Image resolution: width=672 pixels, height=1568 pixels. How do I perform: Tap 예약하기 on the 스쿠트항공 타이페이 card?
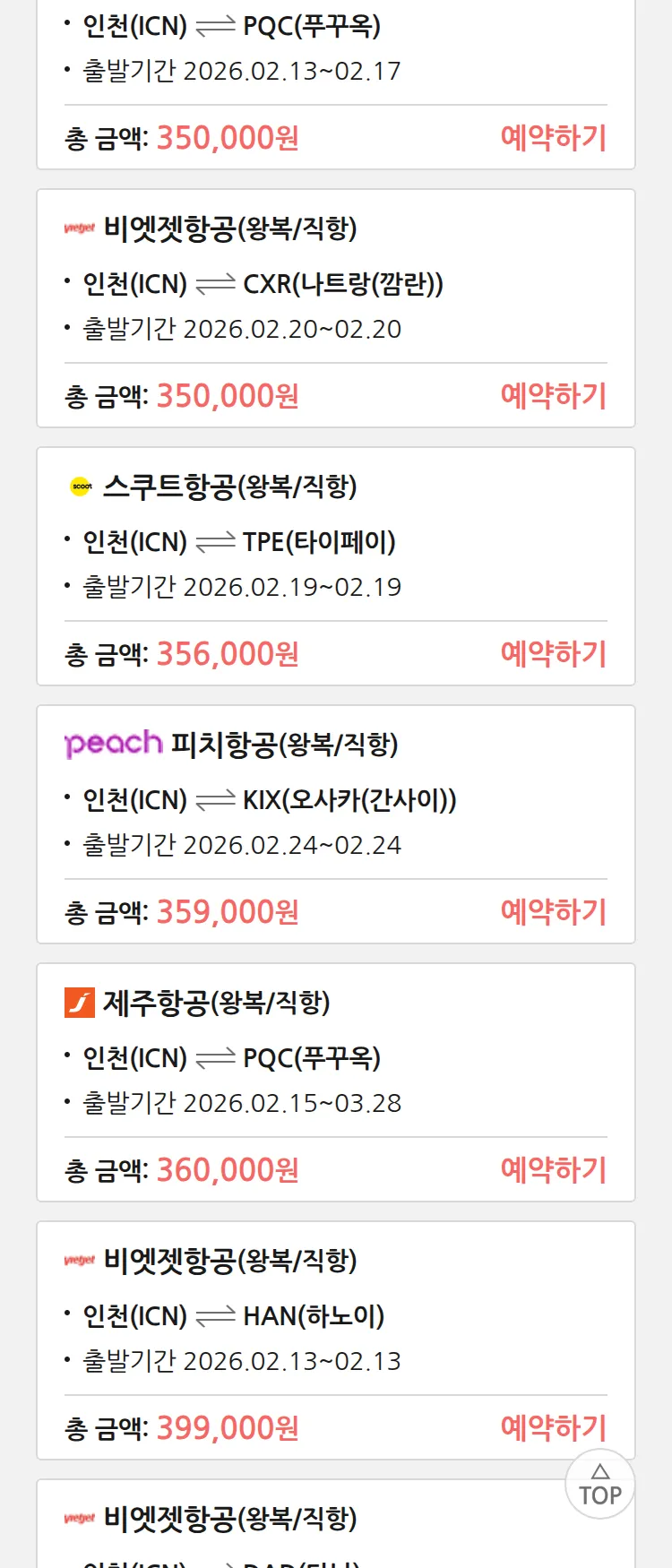(x=553, y=654)
